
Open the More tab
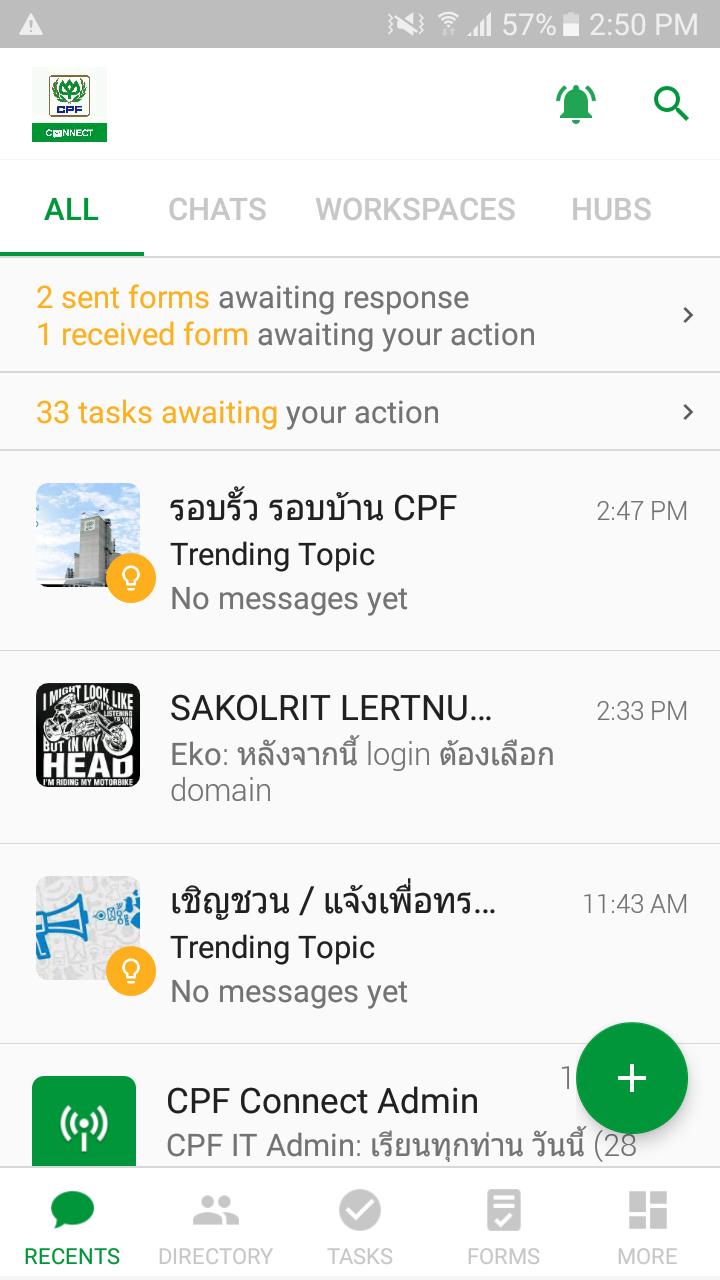coord(647,1226)
